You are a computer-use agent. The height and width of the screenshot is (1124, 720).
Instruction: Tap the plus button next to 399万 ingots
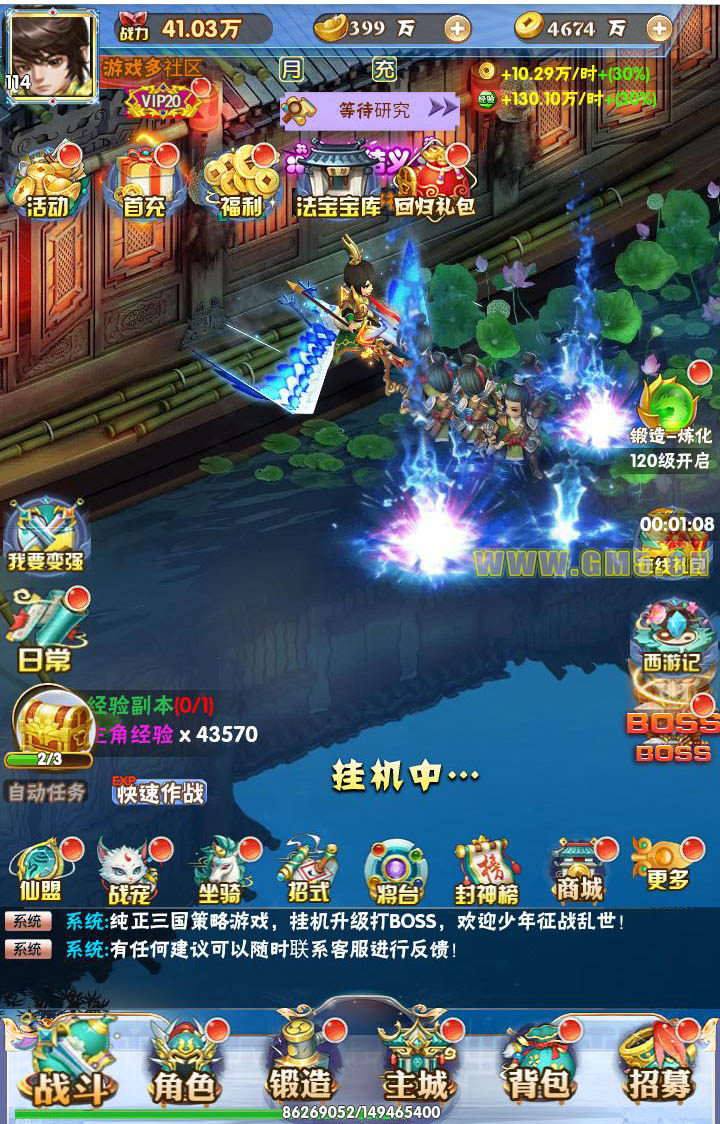(457, 29)
